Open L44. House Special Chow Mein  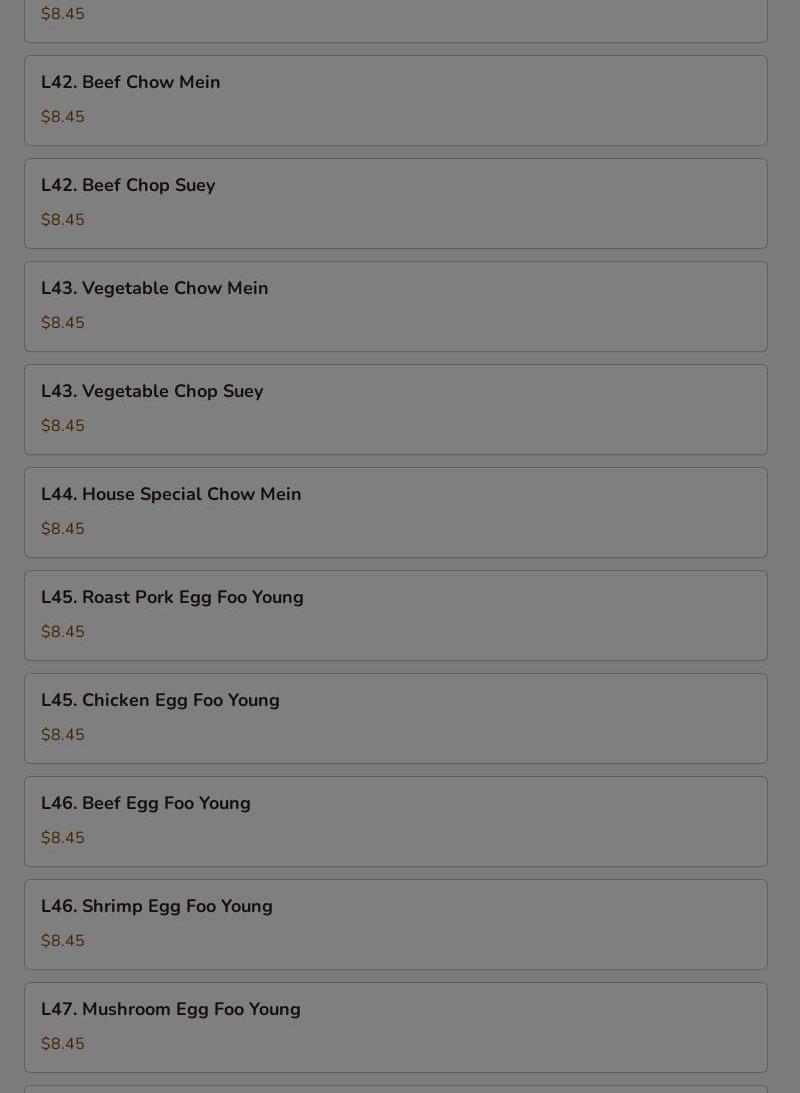(x=171, y=494)
